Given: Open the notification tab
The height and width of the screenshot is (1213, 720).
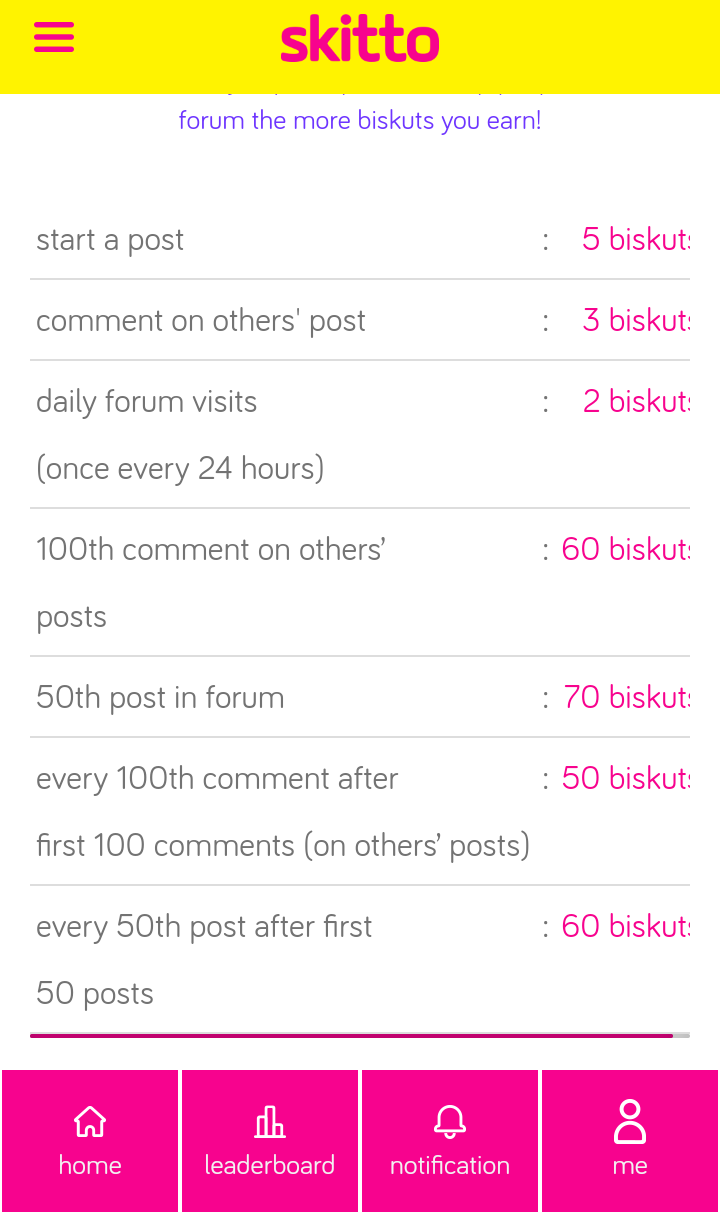Looking at the screenshot, I should pos(450,1141).
